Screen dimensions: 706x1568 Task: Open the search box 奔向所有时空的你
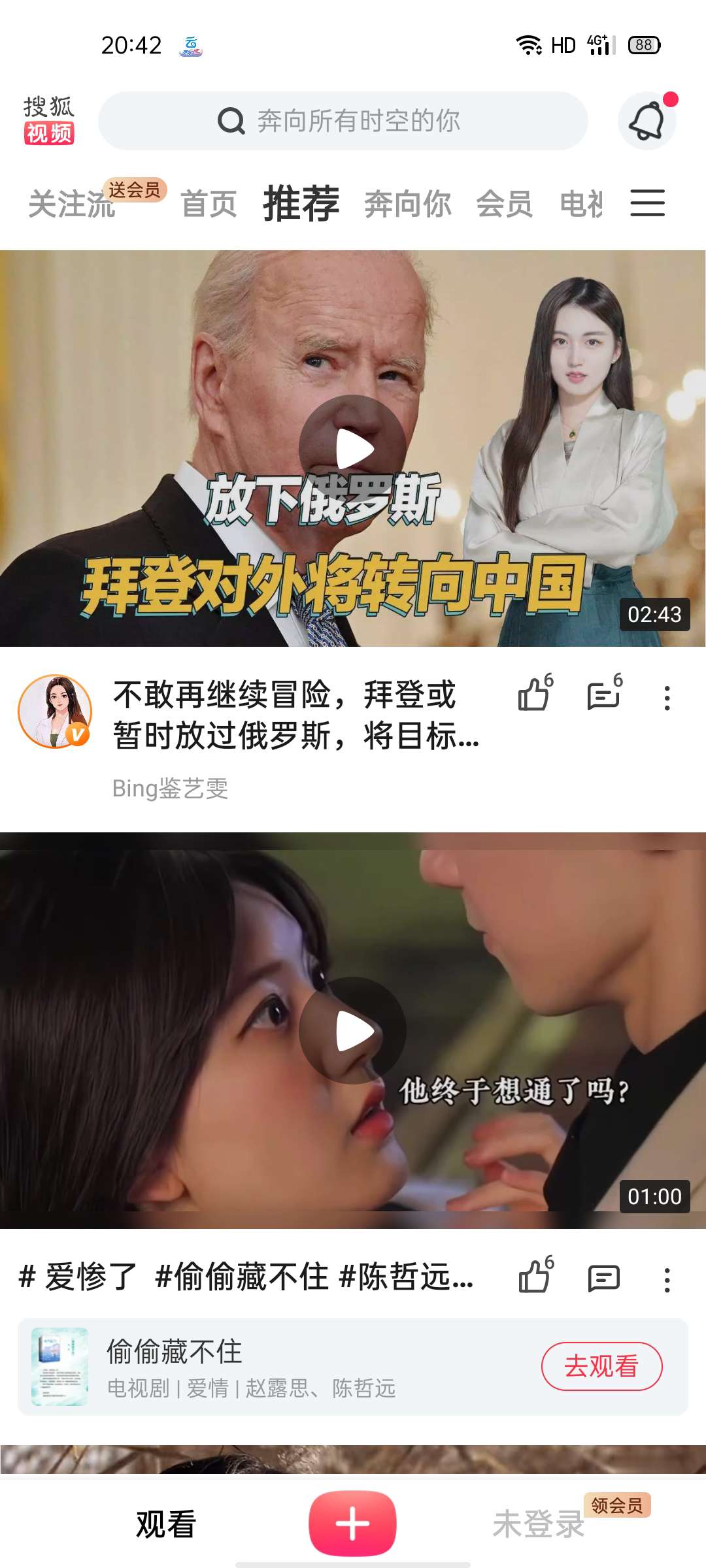(343, 121)
